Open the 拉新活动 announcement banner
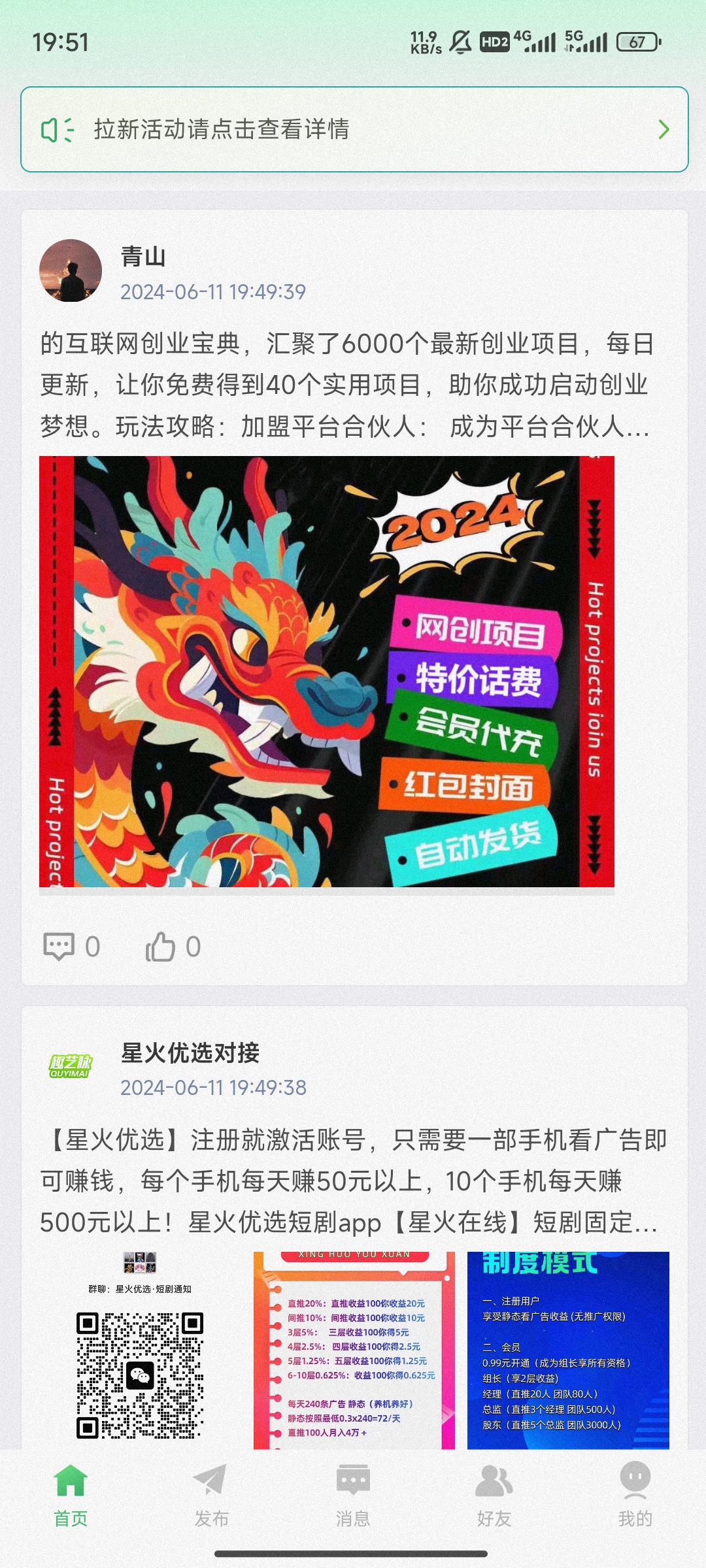The height and width of the screenshot is (1568, 706). click(x=354, y=129)
